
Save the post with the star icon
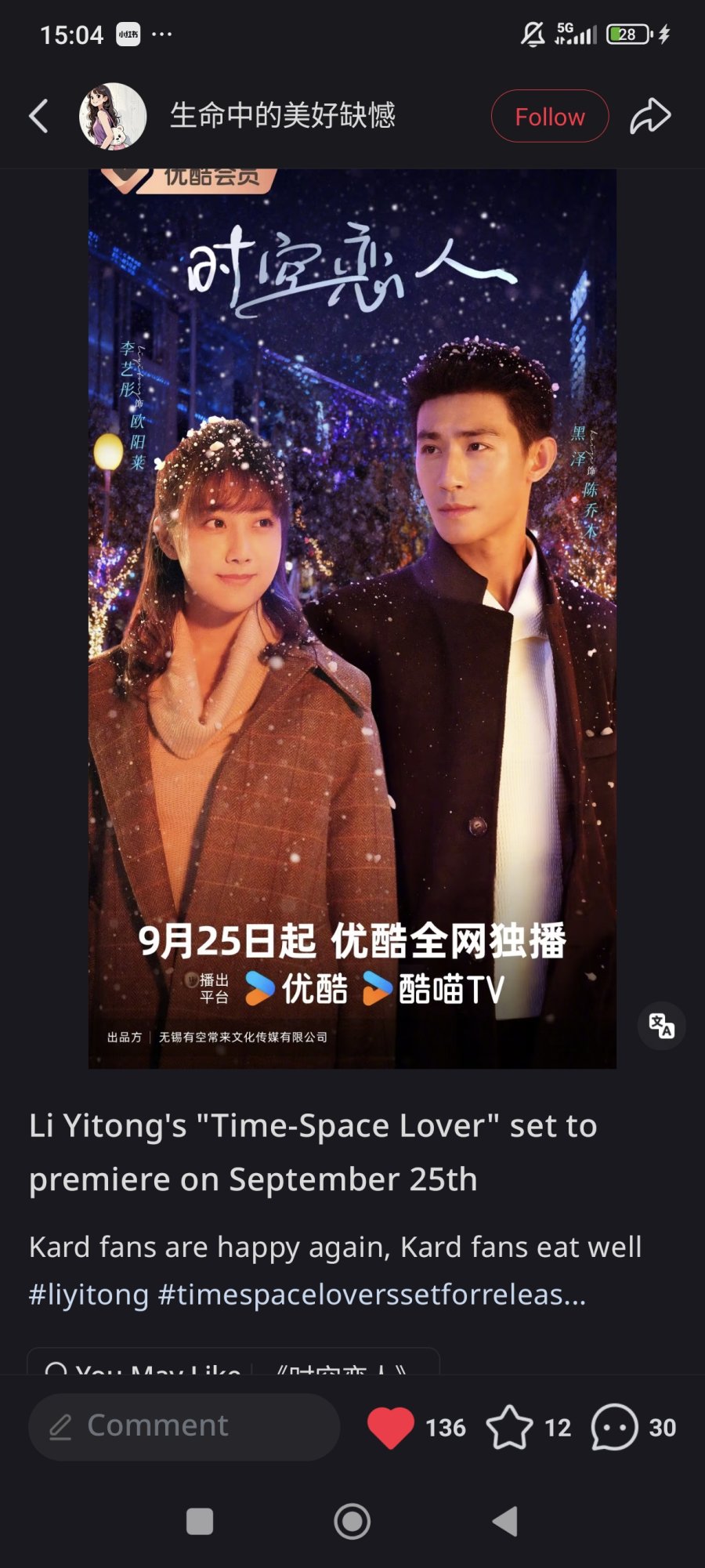(x=509, y=1427)
